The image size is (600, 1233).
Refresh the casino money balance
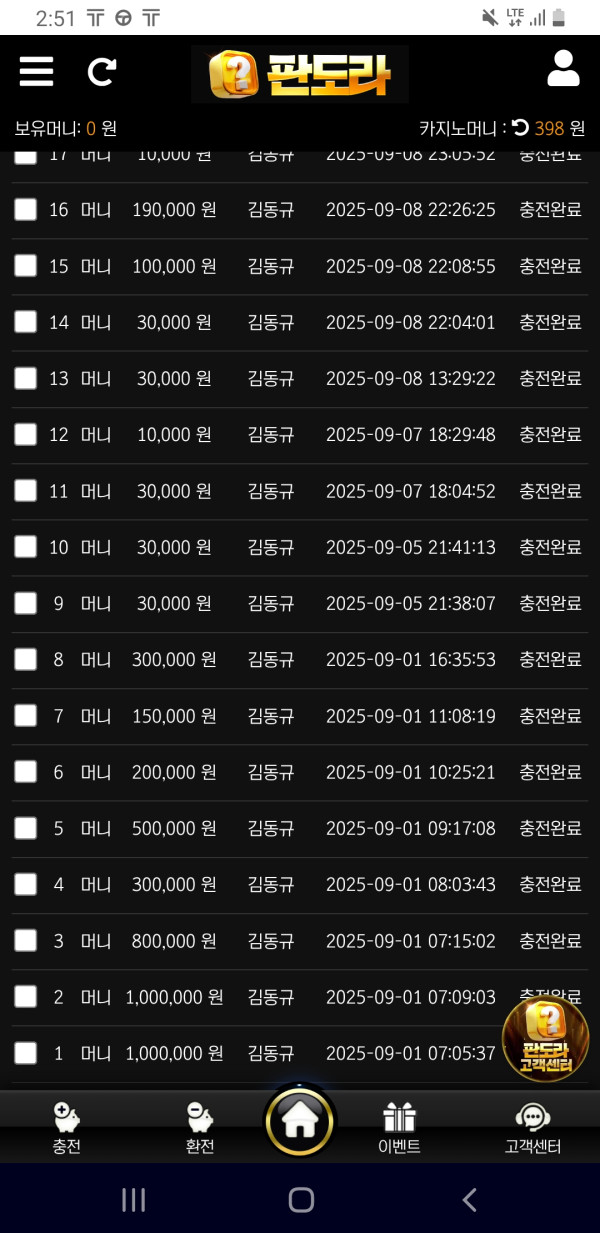[x=520, y=128]
